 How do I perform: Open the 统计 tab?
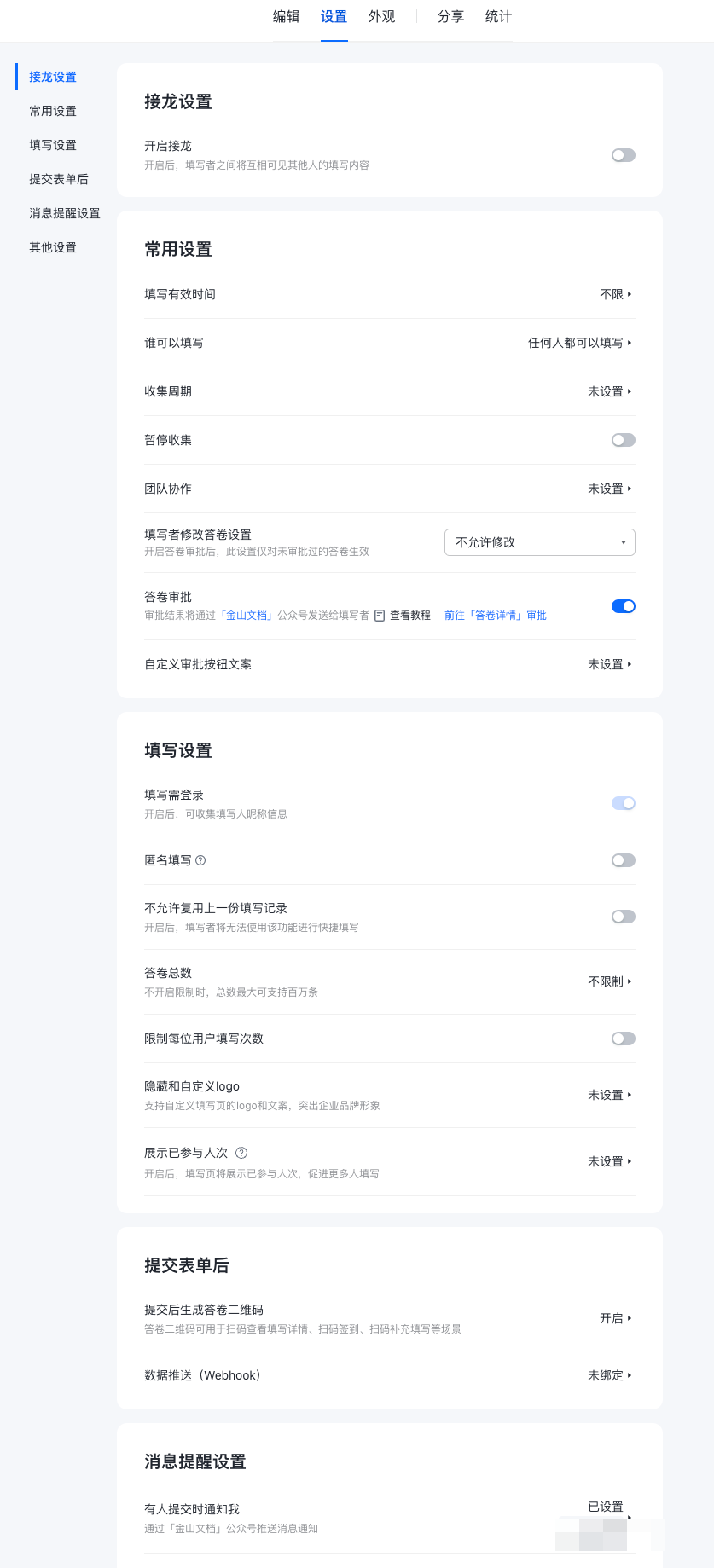point(498,17)
